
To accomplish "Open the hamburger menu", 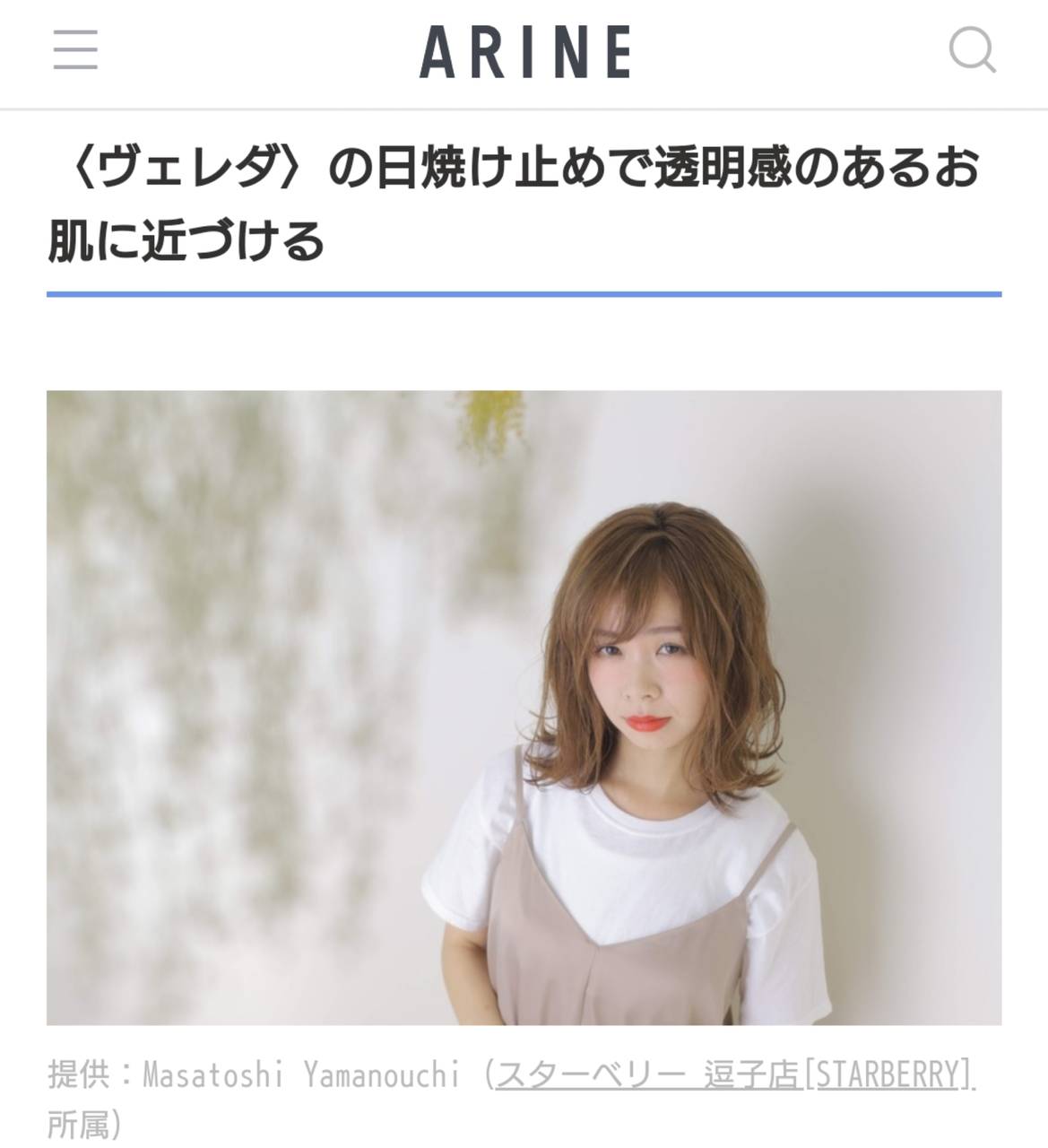I will click(x=75, y=50).
